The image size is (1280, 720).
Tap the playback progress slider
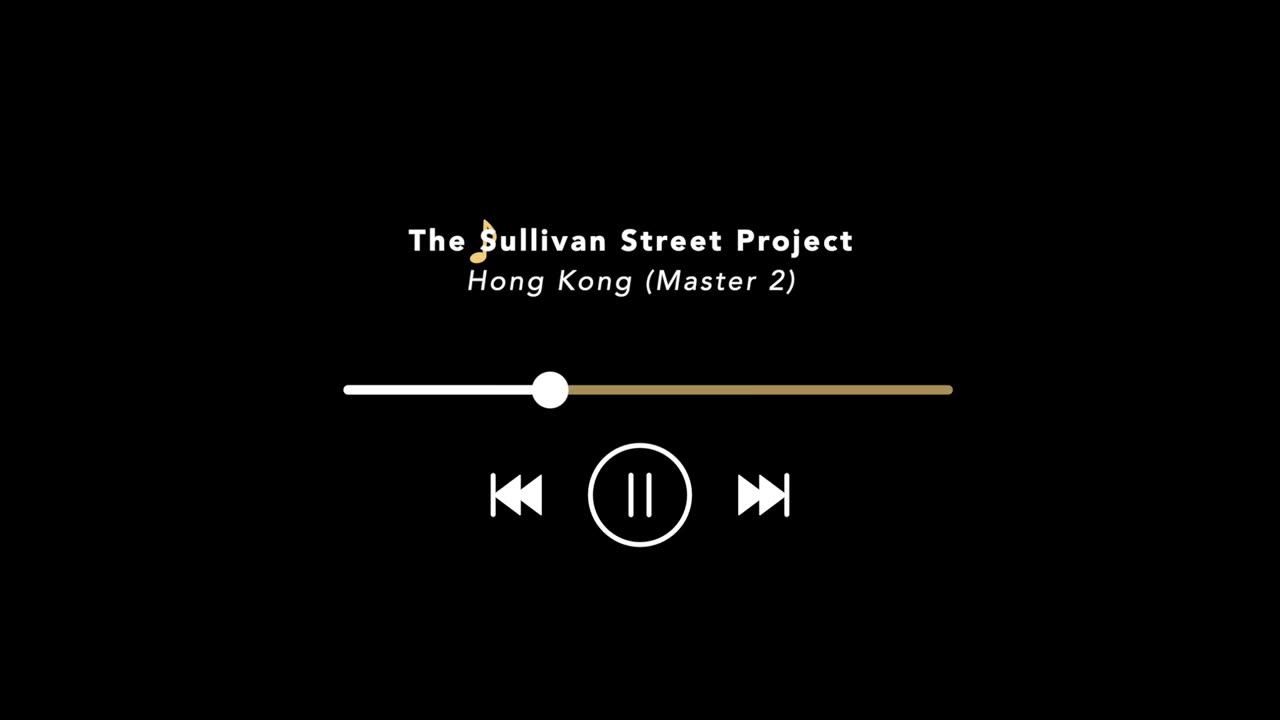(x=549, y=390)
